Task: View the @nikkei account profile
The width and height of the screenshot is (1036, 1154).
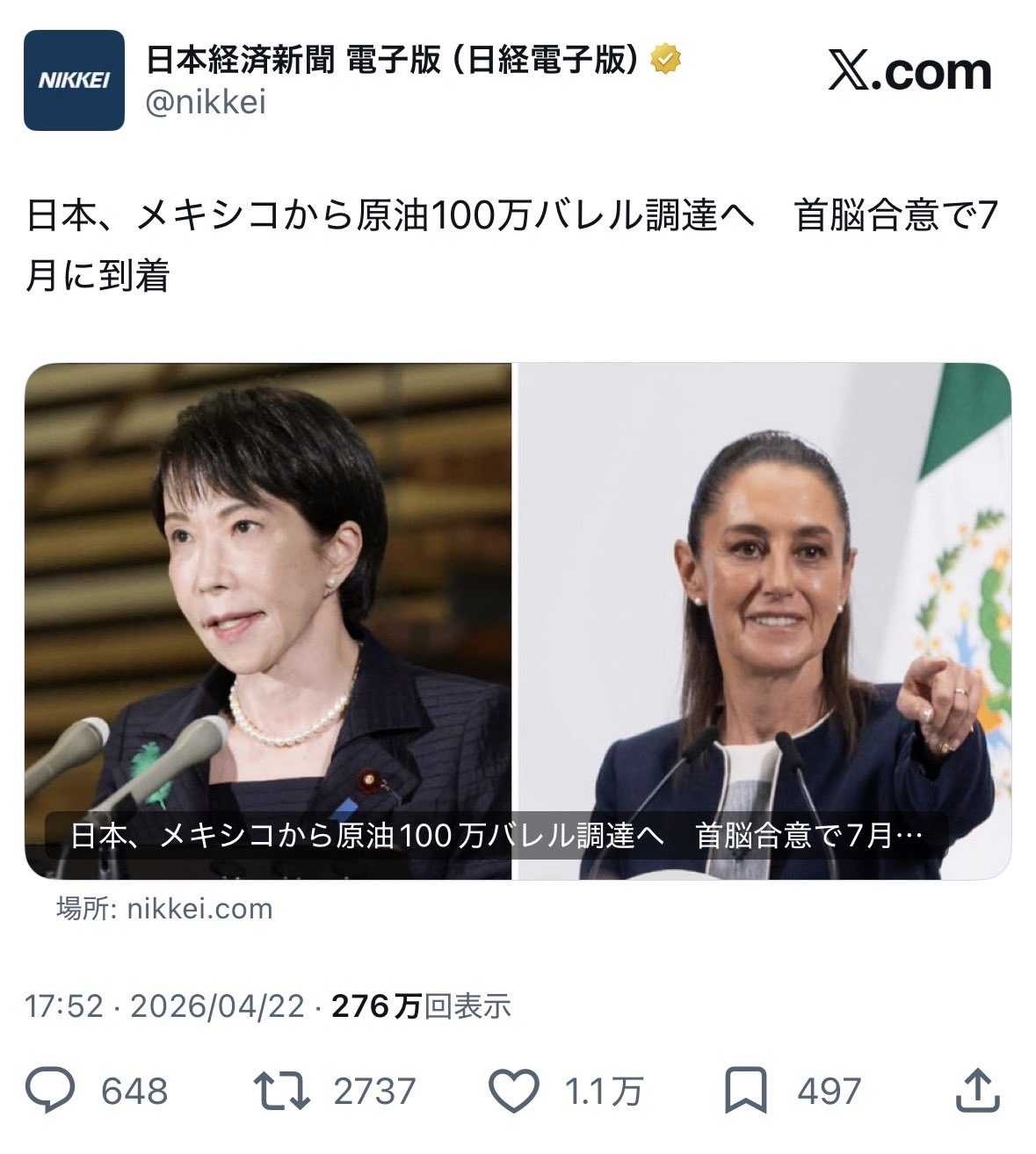Action: 206,104
